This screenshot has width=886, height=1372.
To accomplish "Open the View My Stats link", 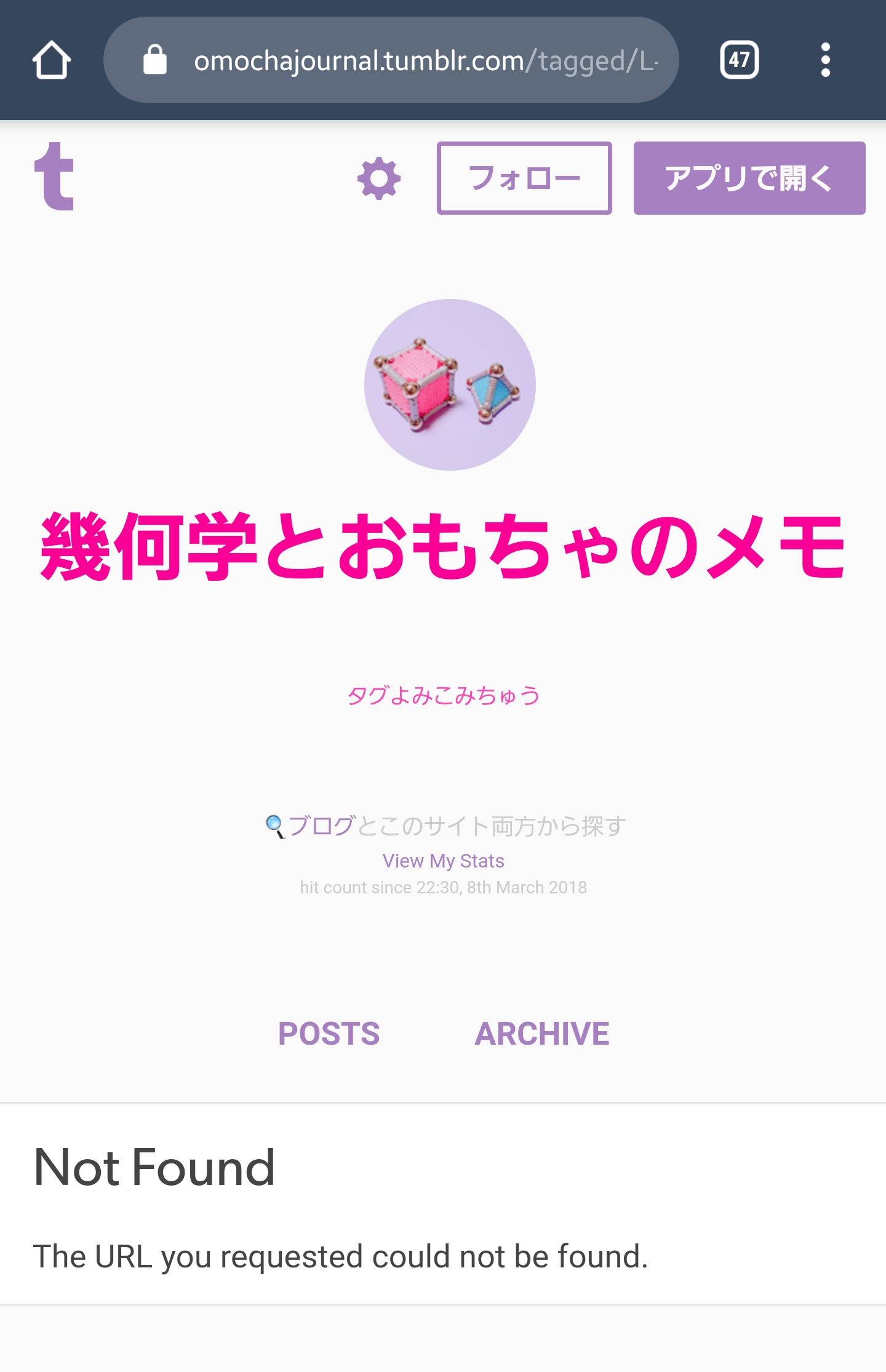I will [443, 861].
